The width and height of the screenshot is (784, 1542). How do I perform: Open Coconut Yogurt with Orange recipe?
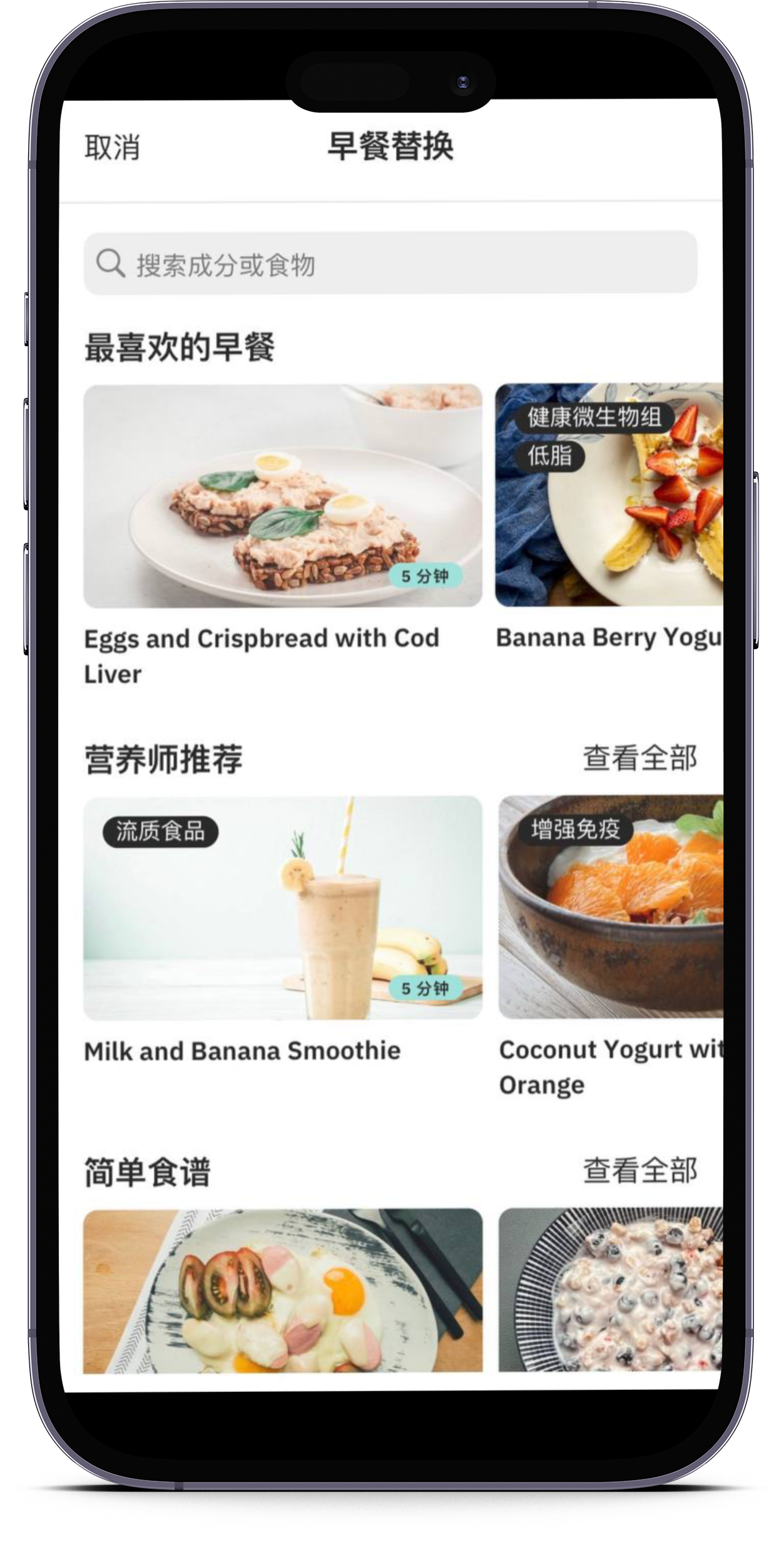[611, 907]
